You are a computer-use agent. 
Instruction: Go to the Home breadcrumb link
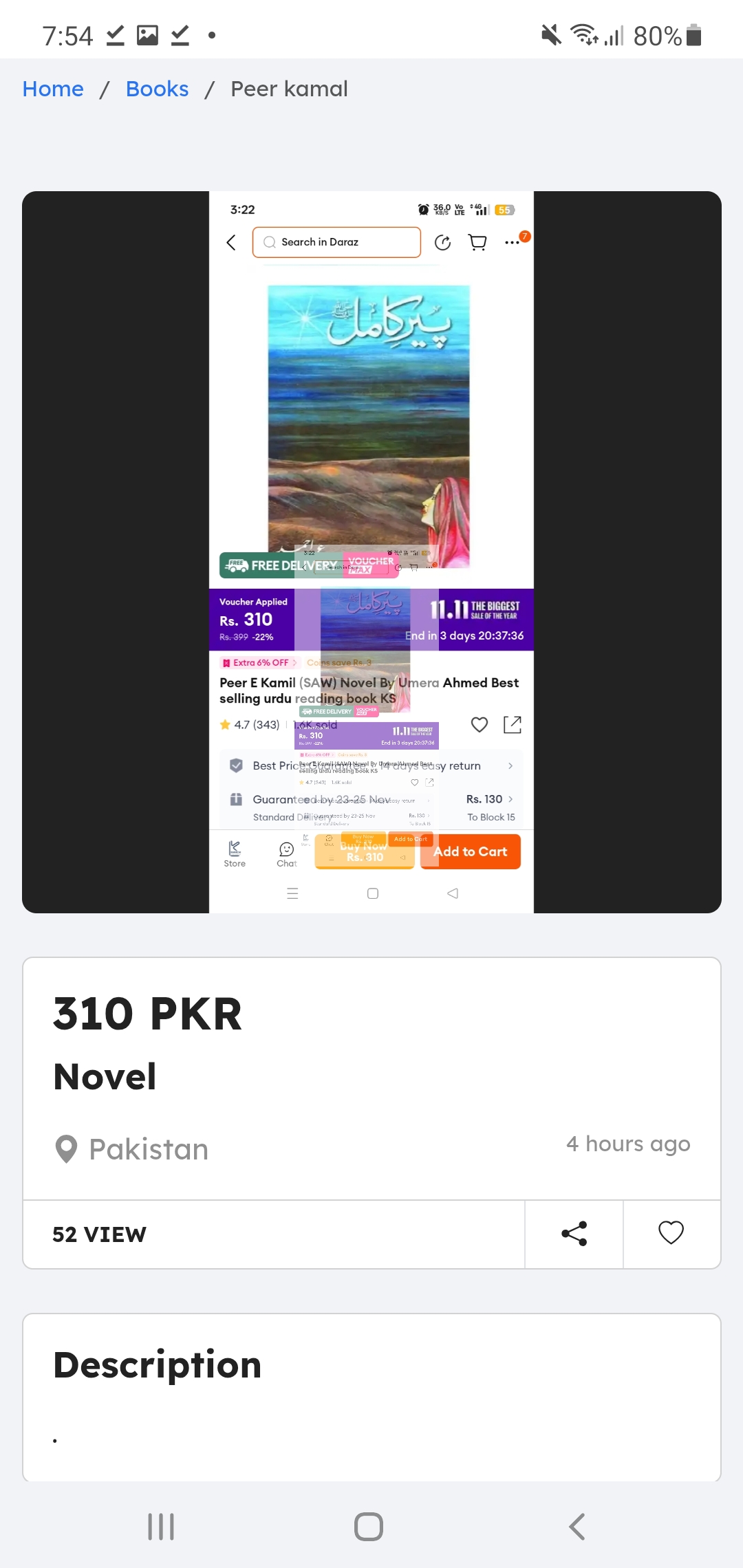click(53, 89)
